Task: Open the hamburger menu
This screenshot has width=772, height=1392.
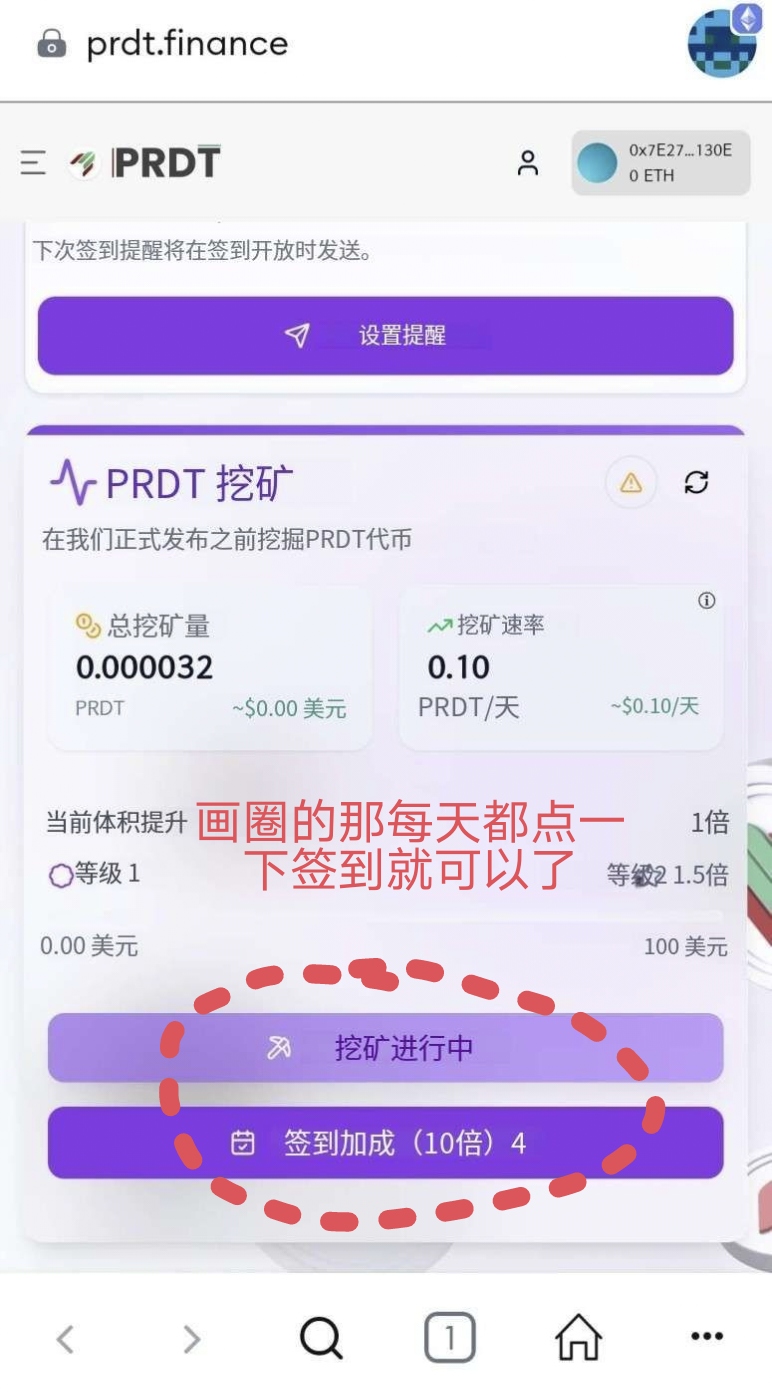Action: click(x=33, y=162)
